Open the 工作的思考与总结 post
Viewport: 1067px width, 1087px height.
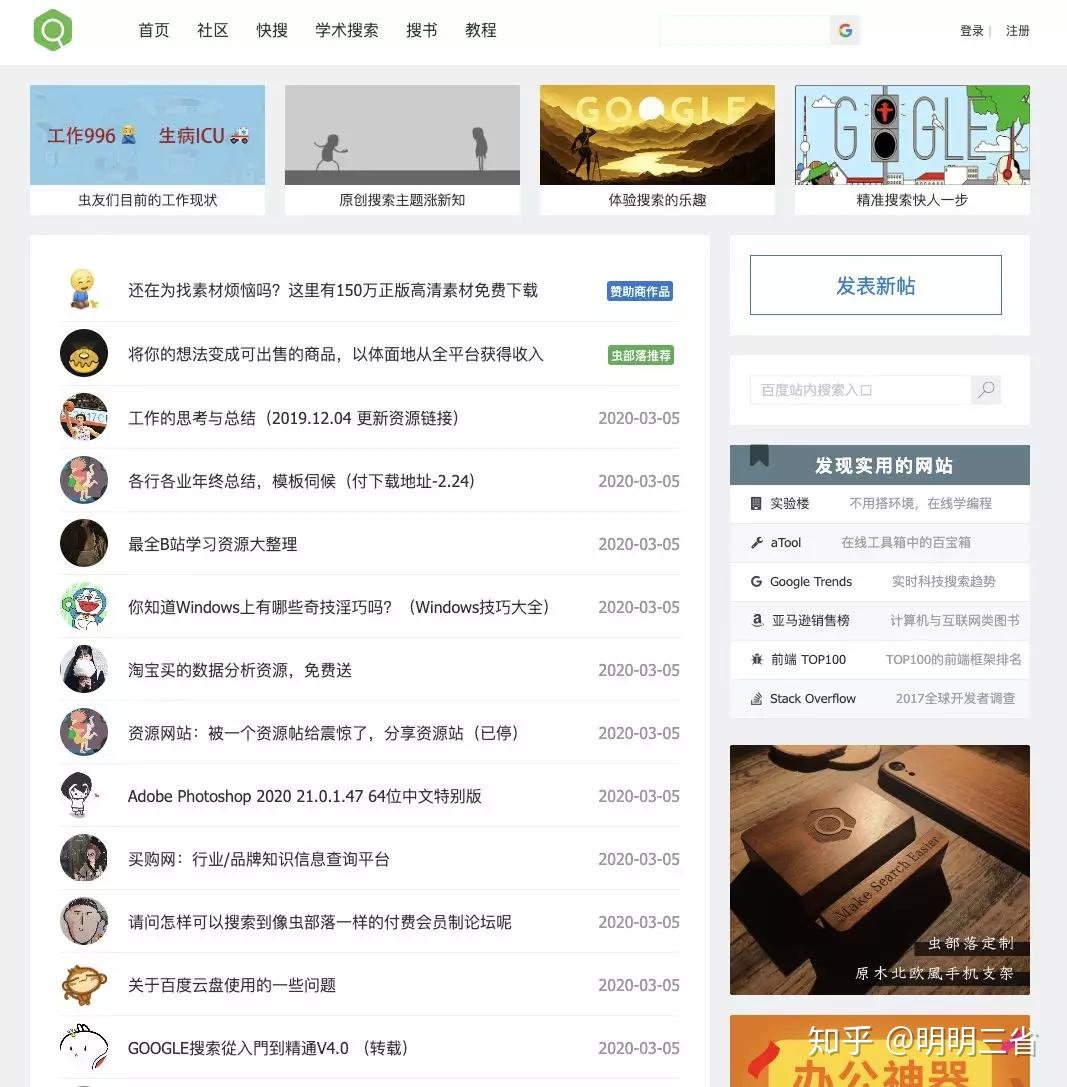pyautogui.click(x=293, y=418)
